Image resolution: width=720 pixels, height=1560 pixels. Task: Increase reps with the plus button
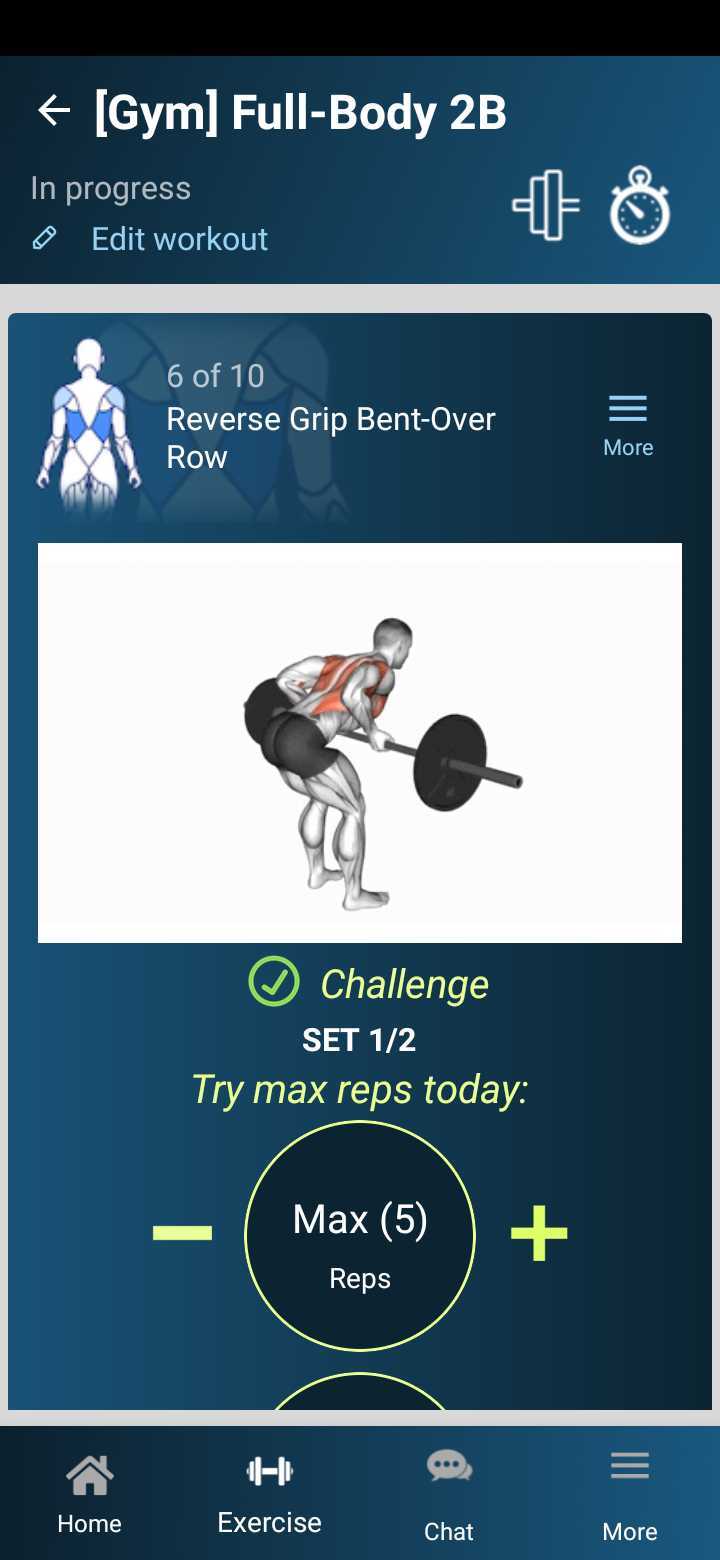539,1233
